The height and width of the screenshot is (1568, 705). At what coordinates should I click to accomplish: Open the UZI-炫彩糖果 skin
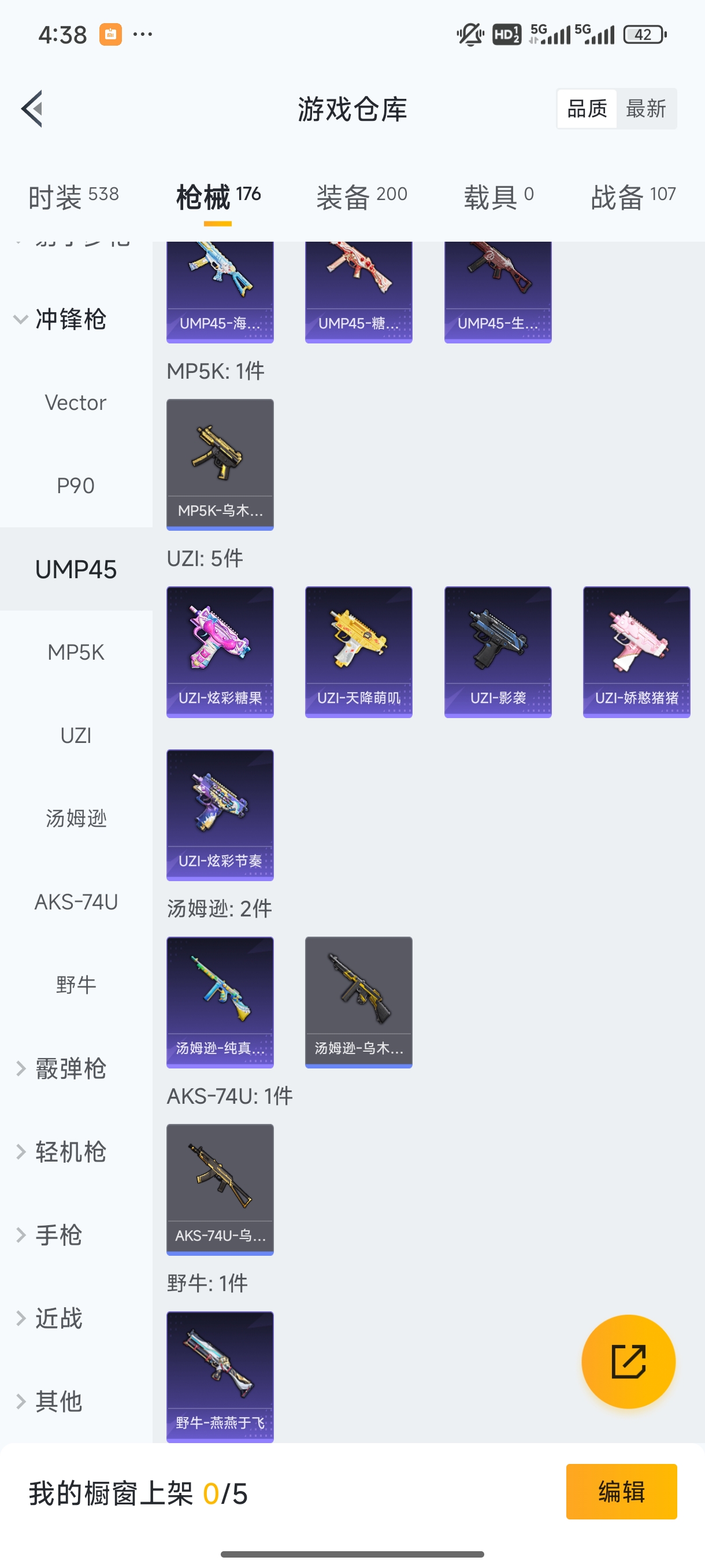point(220,651)
